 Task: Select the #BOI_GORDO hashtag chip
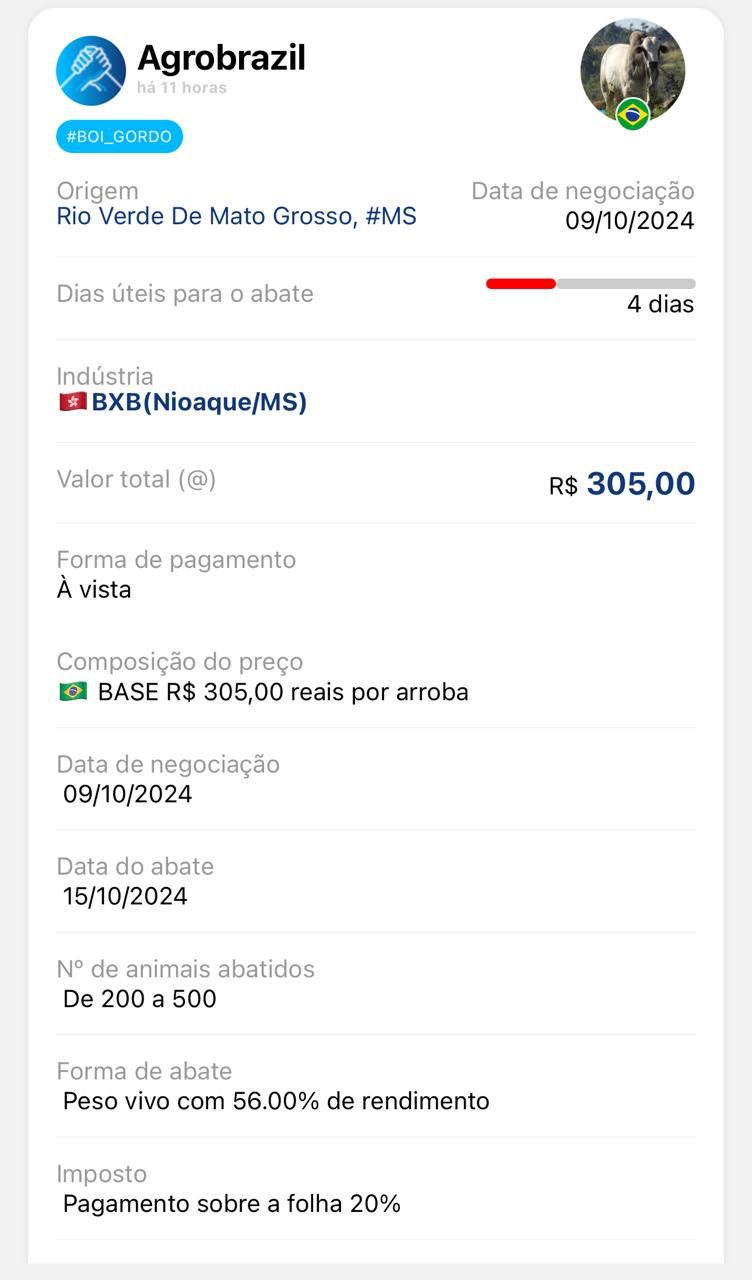119,136
